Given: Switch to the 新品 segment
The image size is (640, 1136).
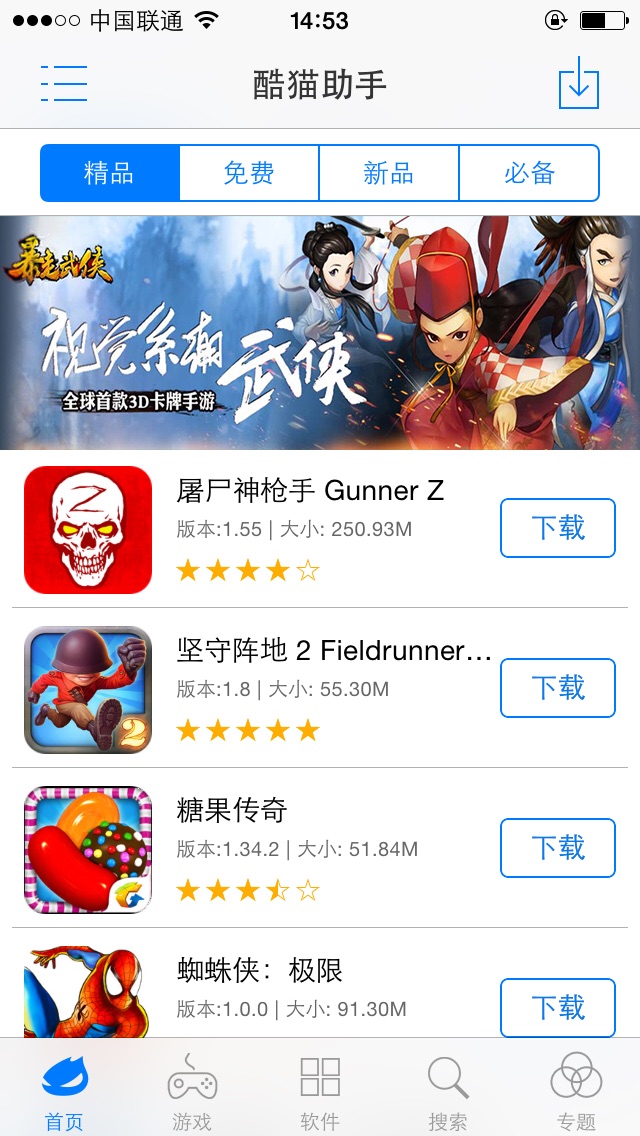Looking at the screenshot, I should pos(389,173).
